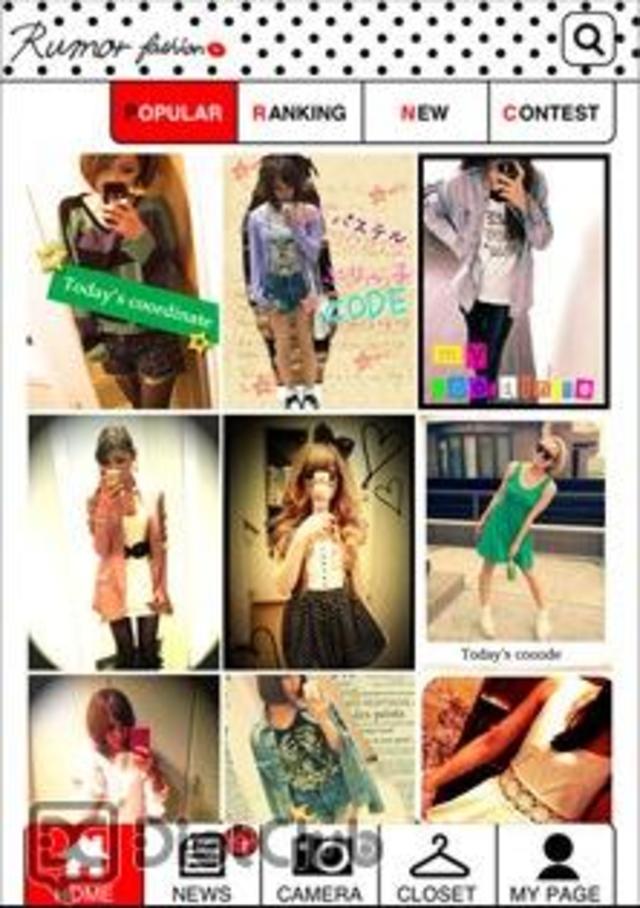Switch to the Ranking tab
The height and width of the screenshot is (908, 640).
[300, 112]
